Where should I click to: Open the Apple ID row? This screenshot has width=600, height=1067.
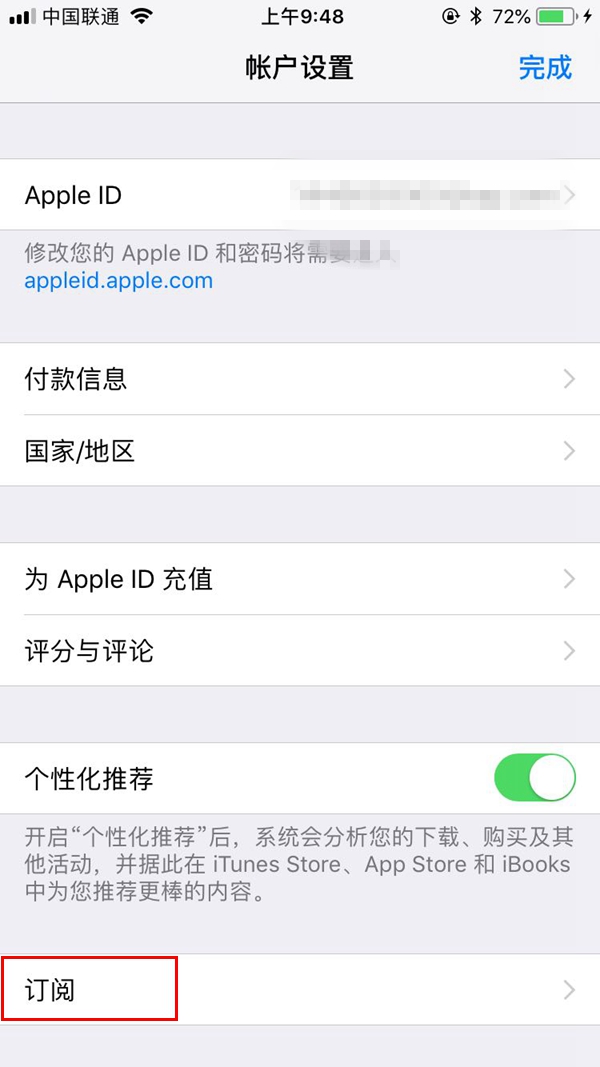(300, 195)
